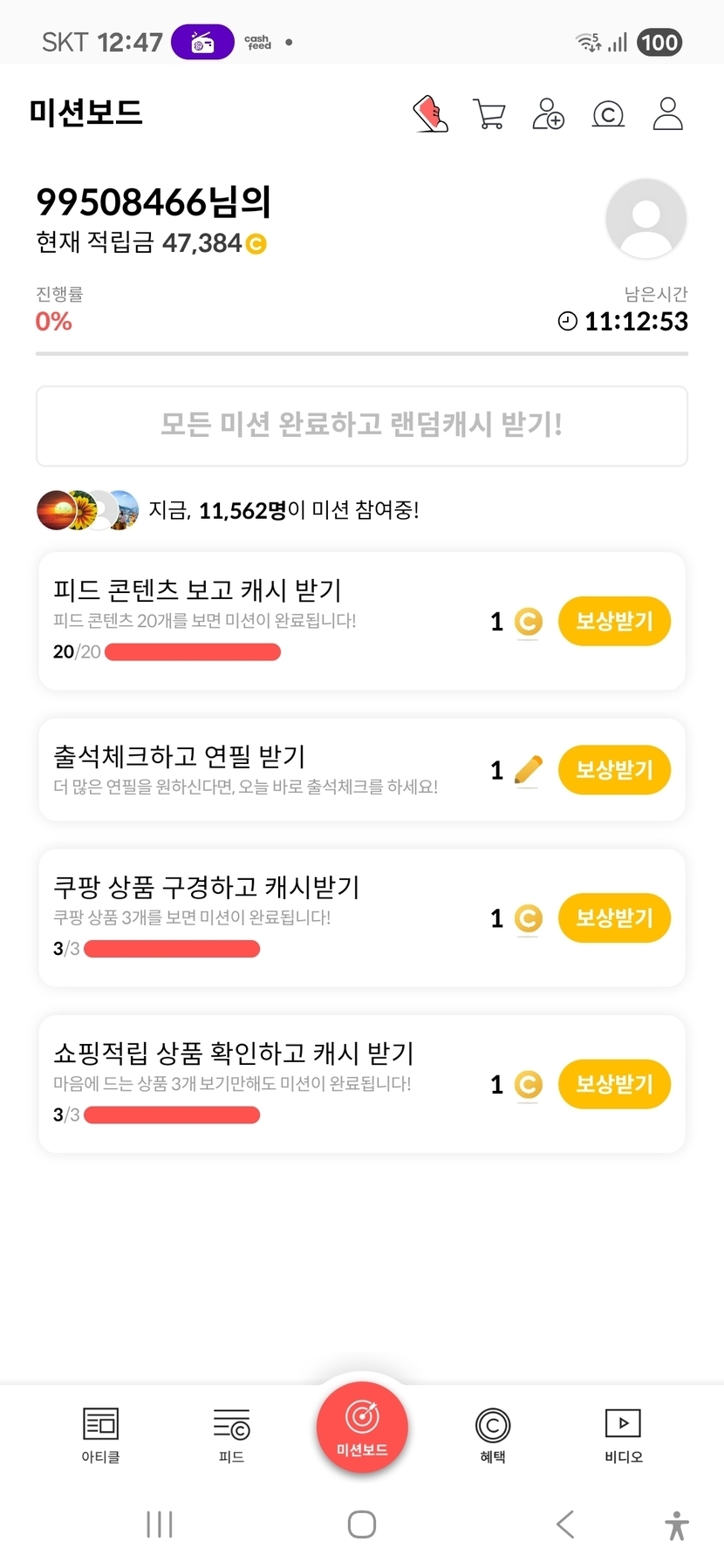Open the shopping cart
724x1568 pixels.
(489, 114)
